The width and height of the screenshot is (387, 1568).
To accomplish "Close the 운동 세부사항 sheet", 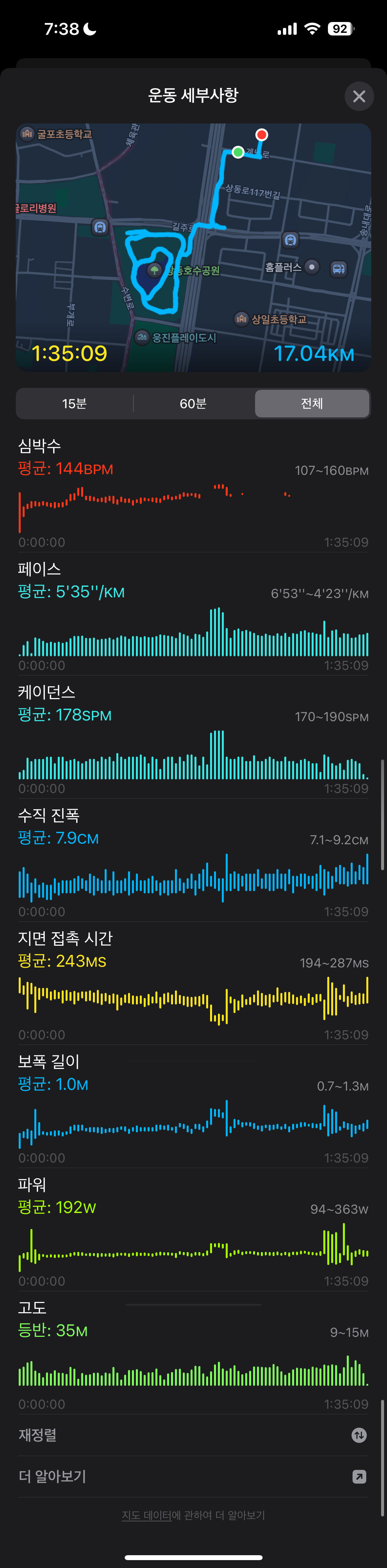I will point(359,96).
